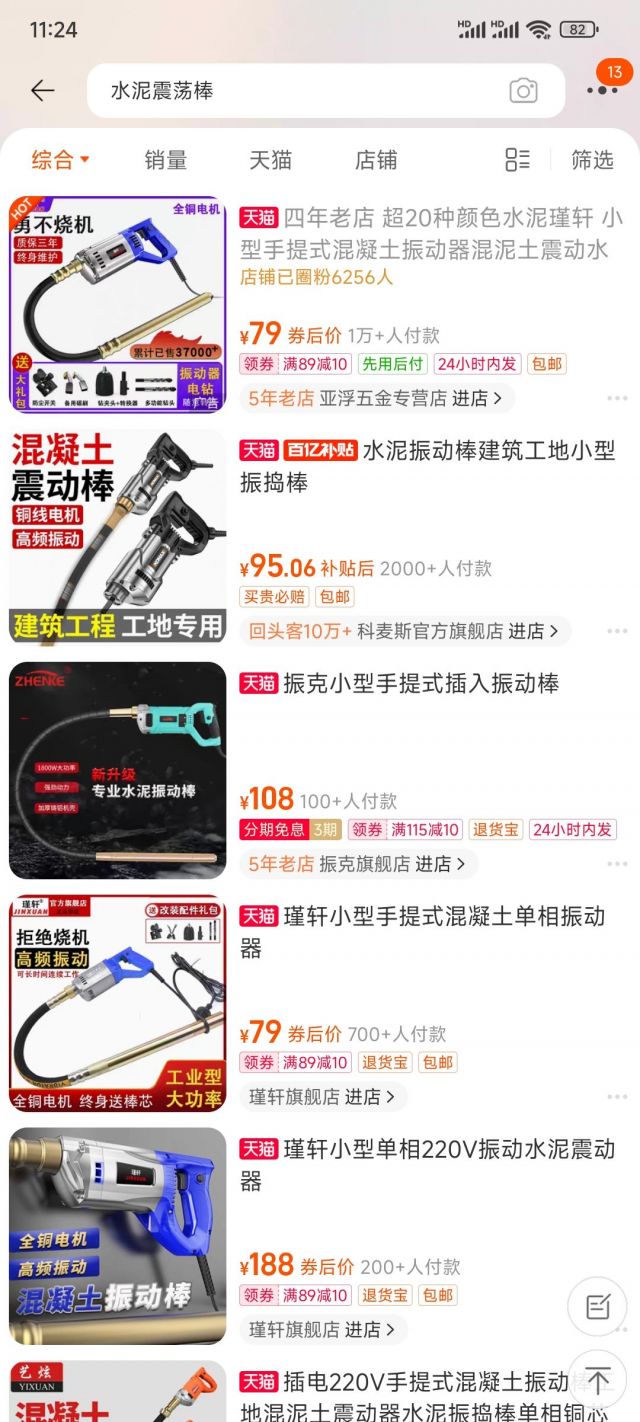
Task: Open the 水泥振动棒建筑工地小型振捣棒 product
Action: pos(430,466)
